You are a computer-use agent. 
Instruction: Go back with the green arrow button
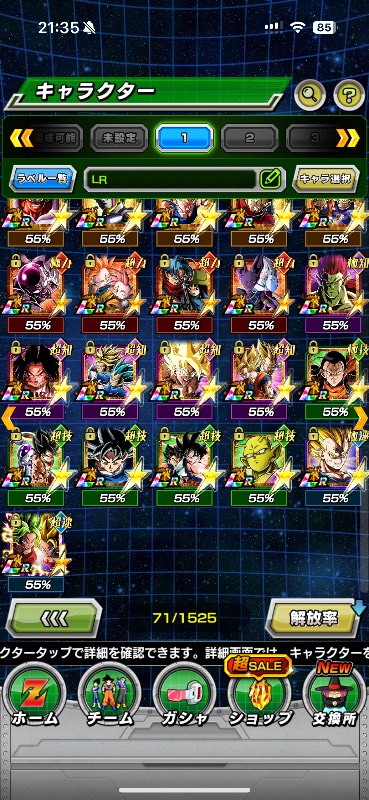54,618
